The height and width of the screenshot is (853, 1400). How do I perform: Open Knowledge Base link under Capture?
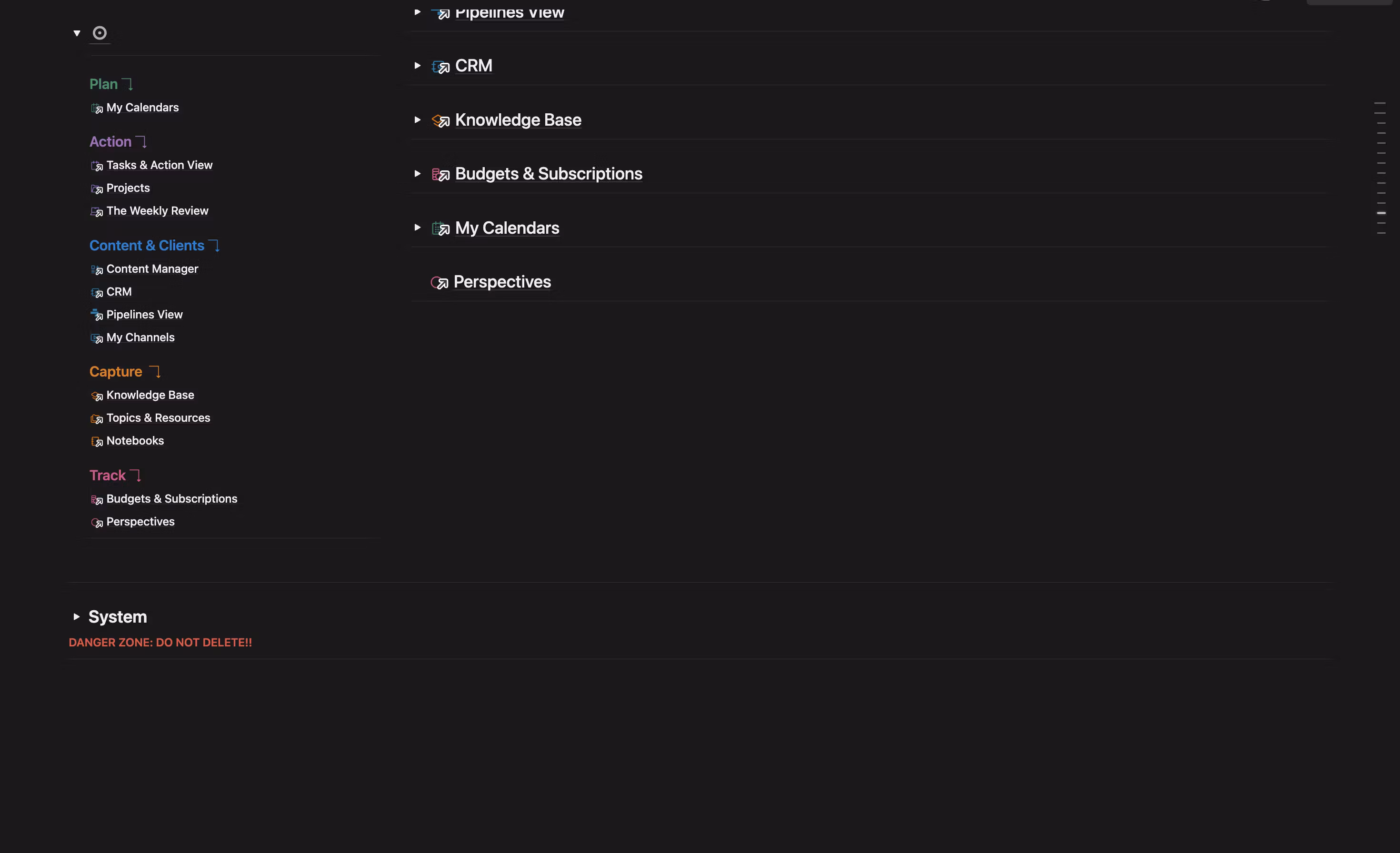[x=150, y=395]
